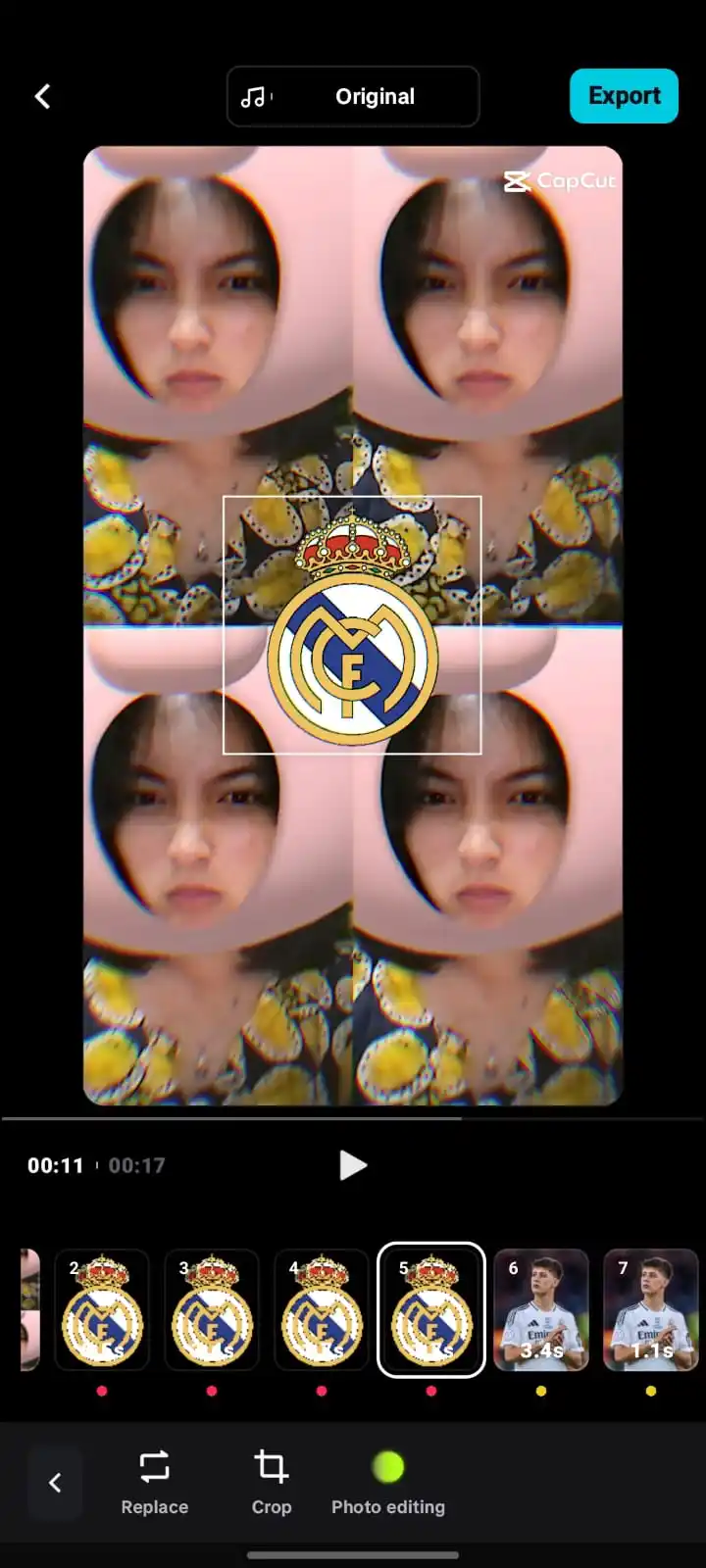Go back using the top-left arrow

click(43, 96)
